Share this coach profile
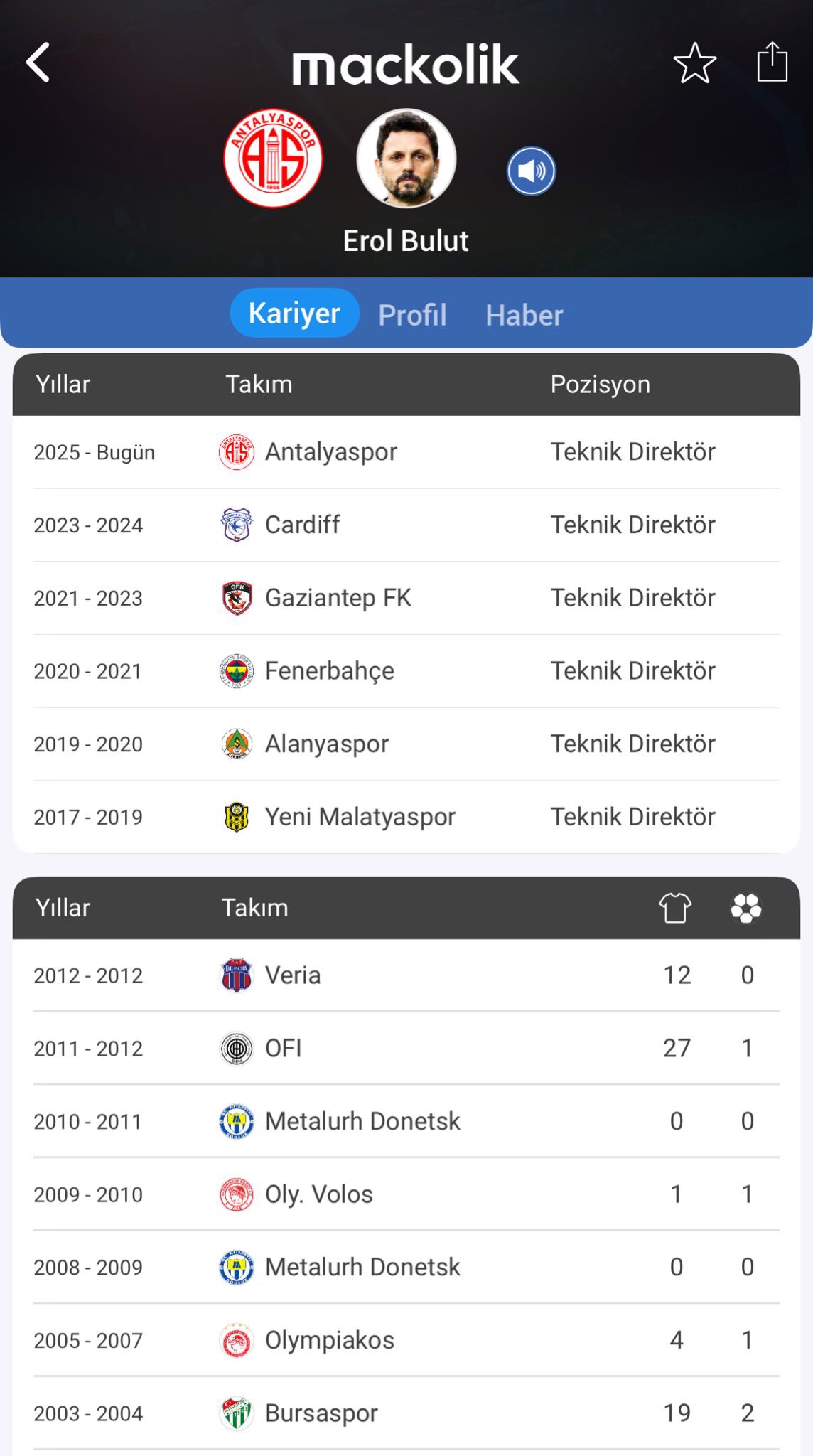 pyautogui.click(x=772, y=63)
